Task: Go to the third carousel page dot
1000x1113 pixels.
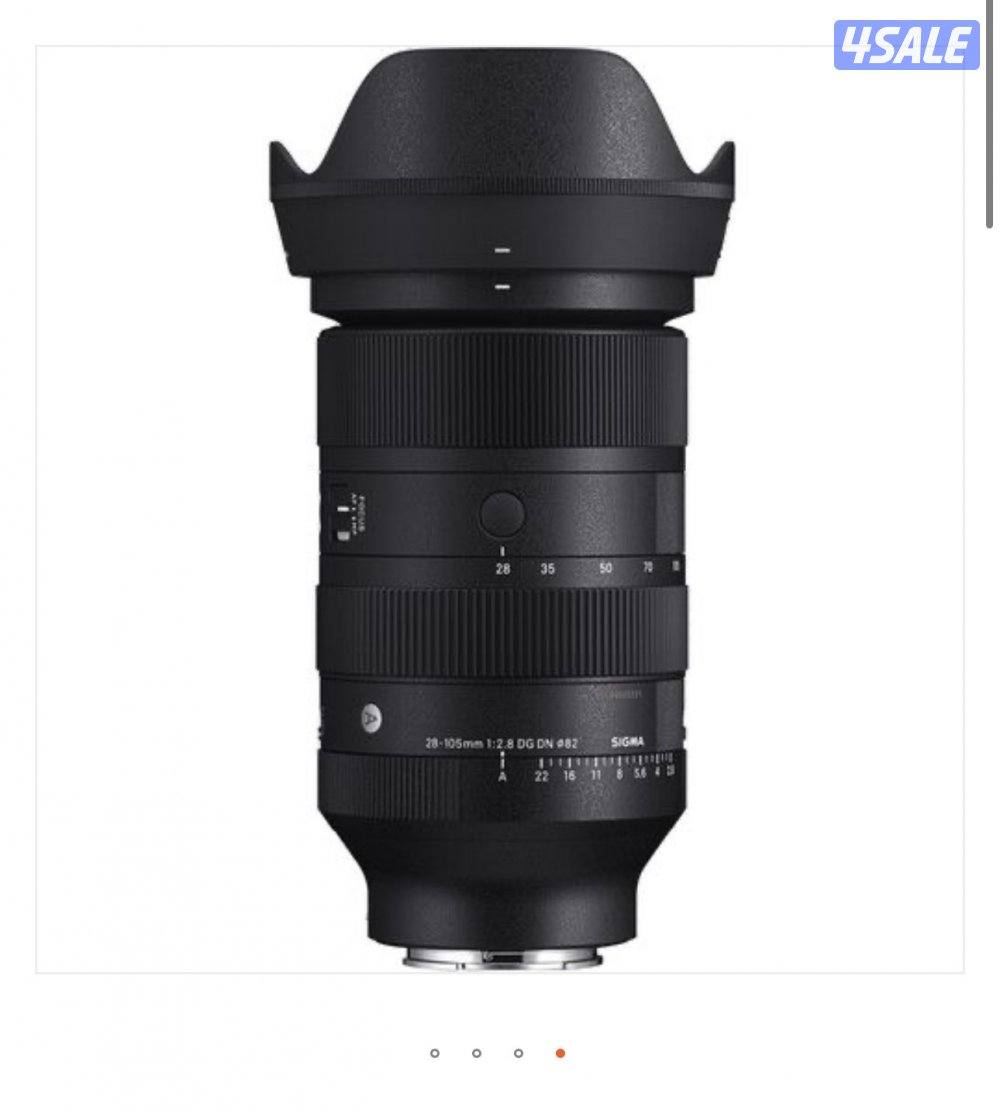Action: coord(518,1053)
